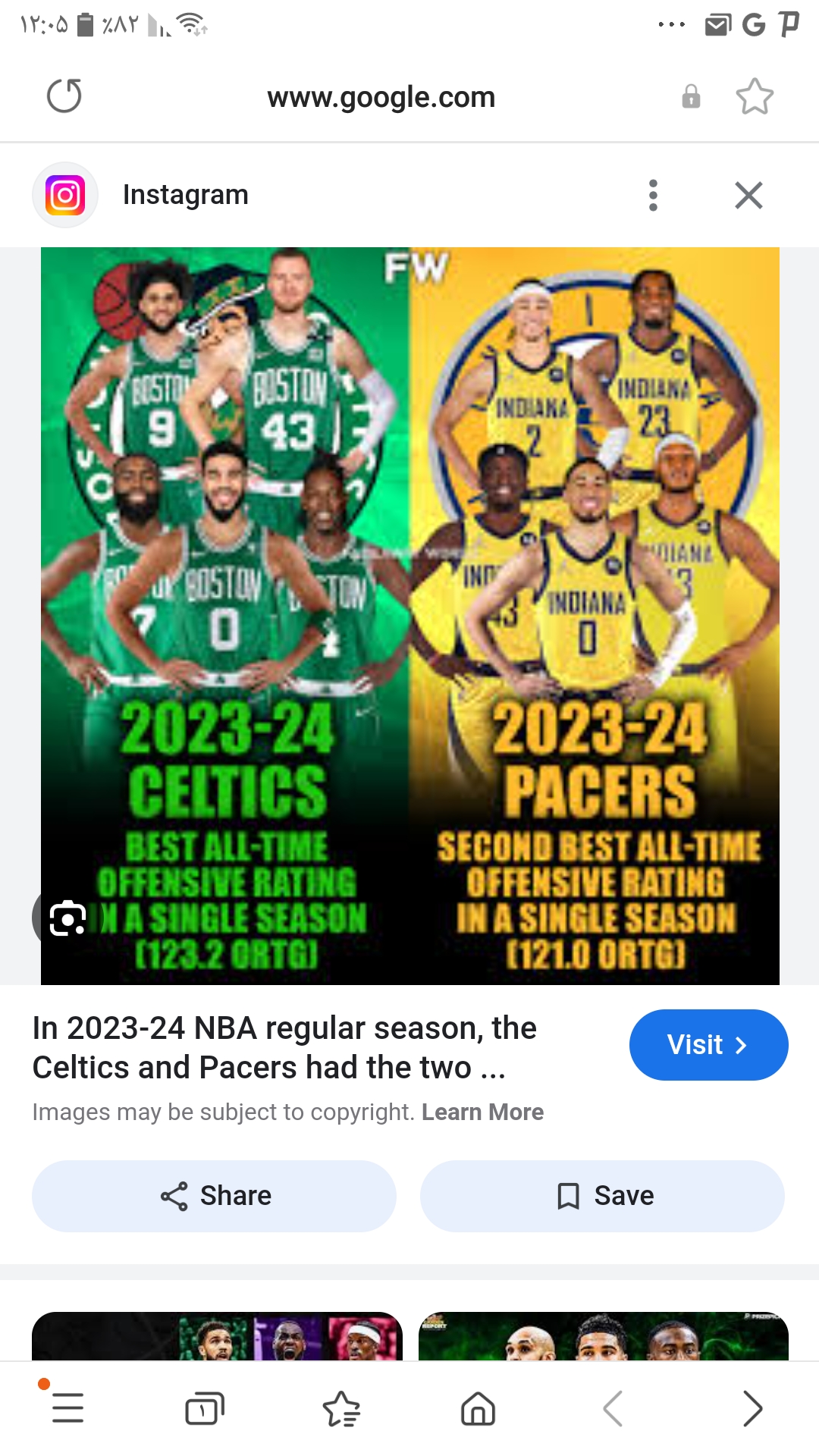
Task: Open the related green-background image
Action: click(604, 1336)
